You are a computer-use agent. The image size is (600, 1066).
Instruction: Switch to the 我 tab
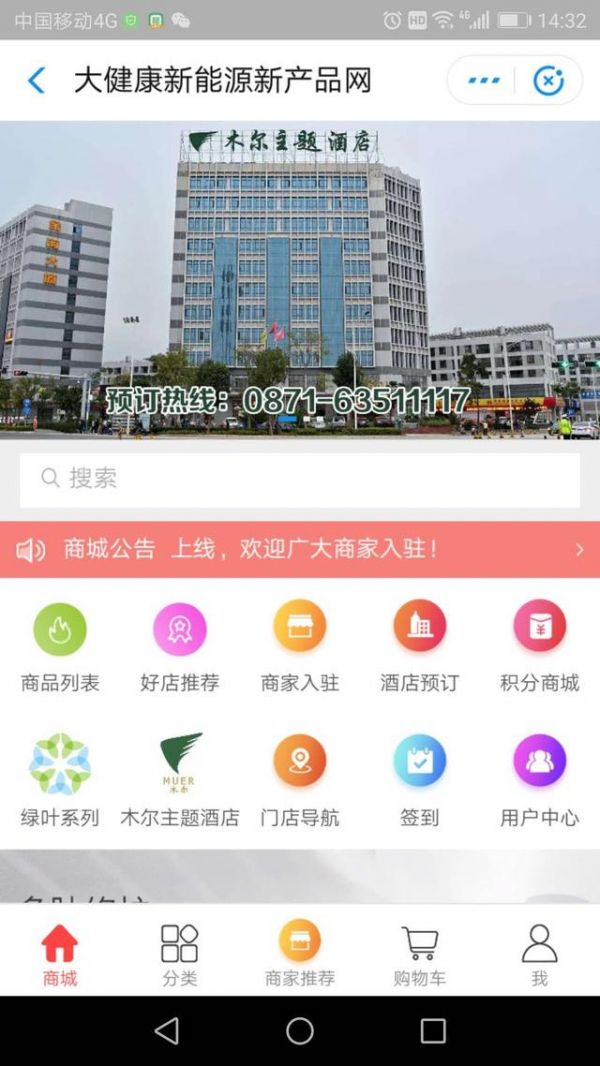tap(540, 955)
